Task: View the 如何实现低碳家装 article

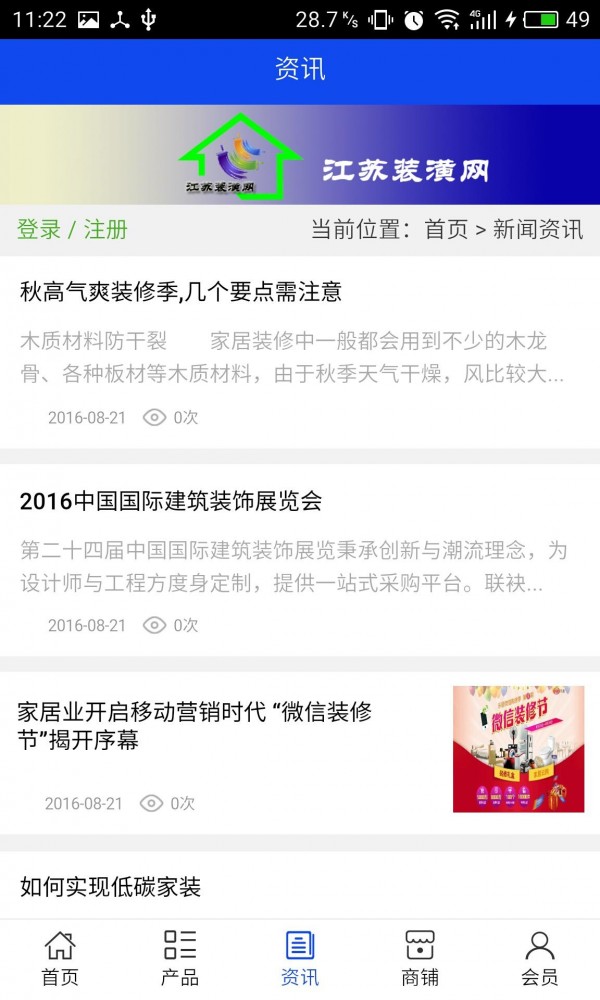Action: click(x=111, y=886)
